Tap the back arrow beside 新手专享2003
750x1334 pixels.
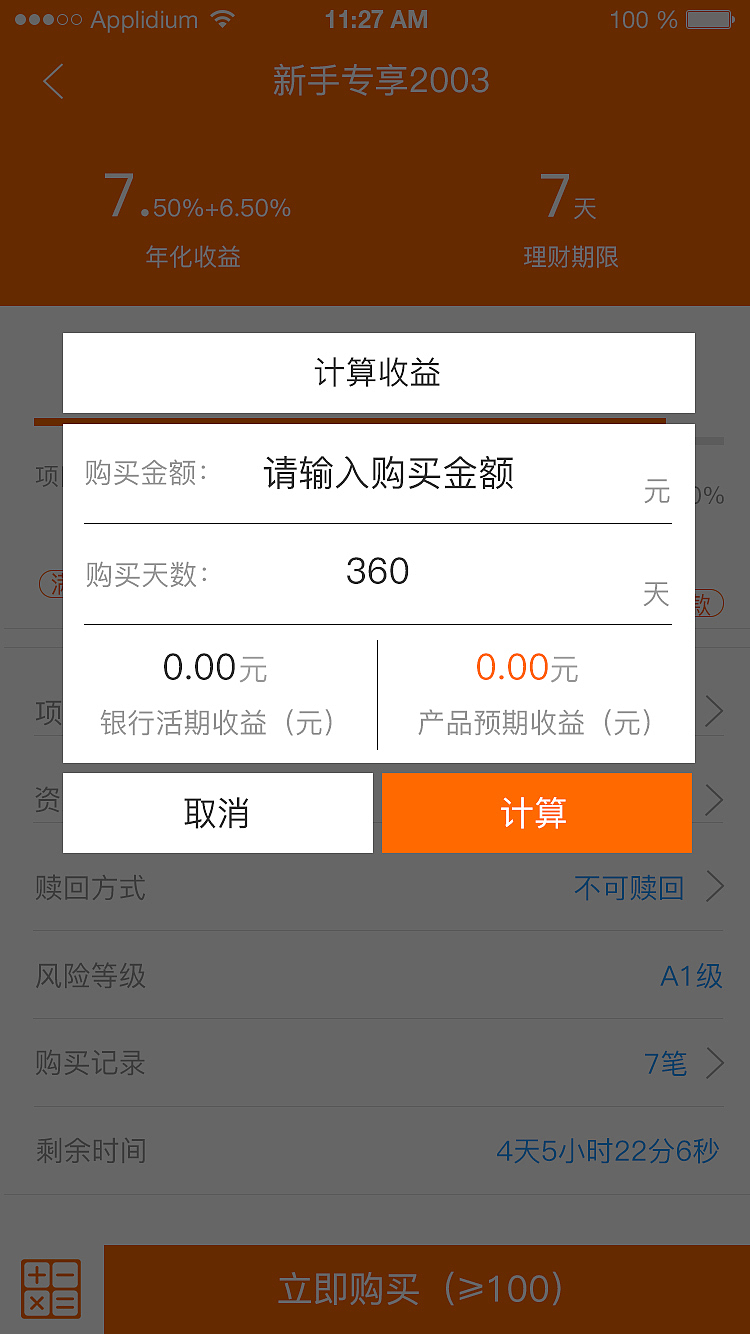tap(52, 81)
